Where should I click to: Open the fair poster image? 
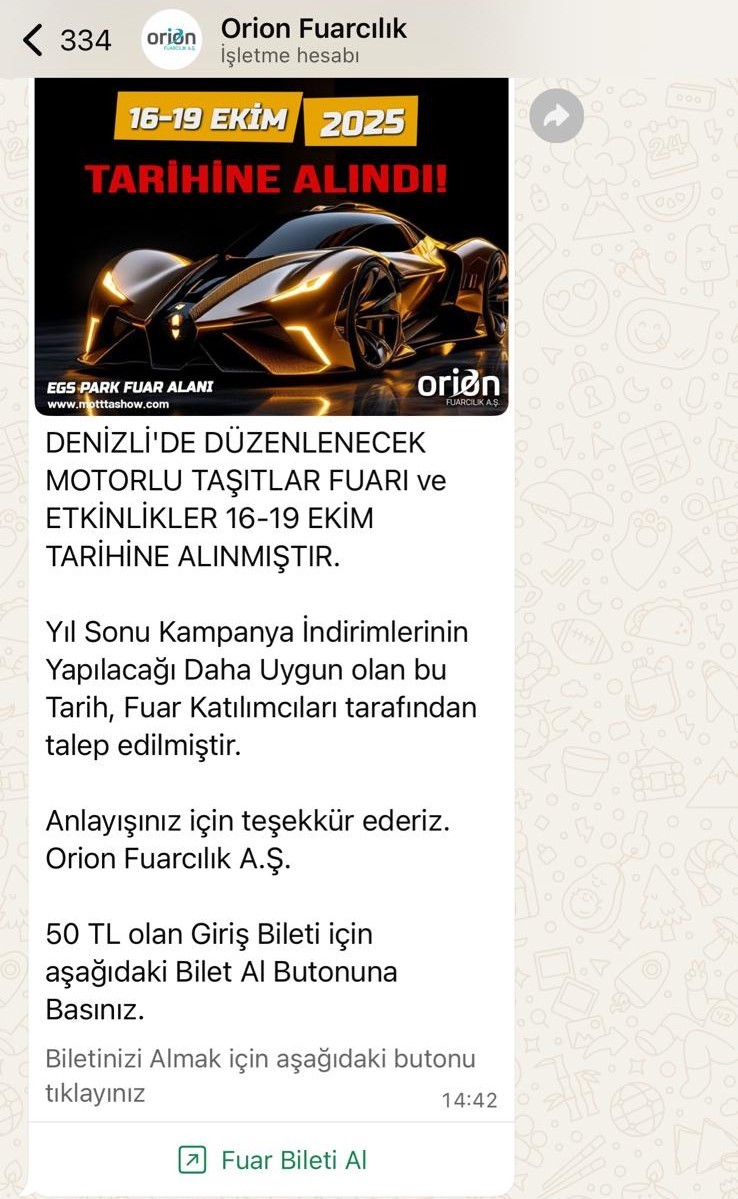pos(271,246)
